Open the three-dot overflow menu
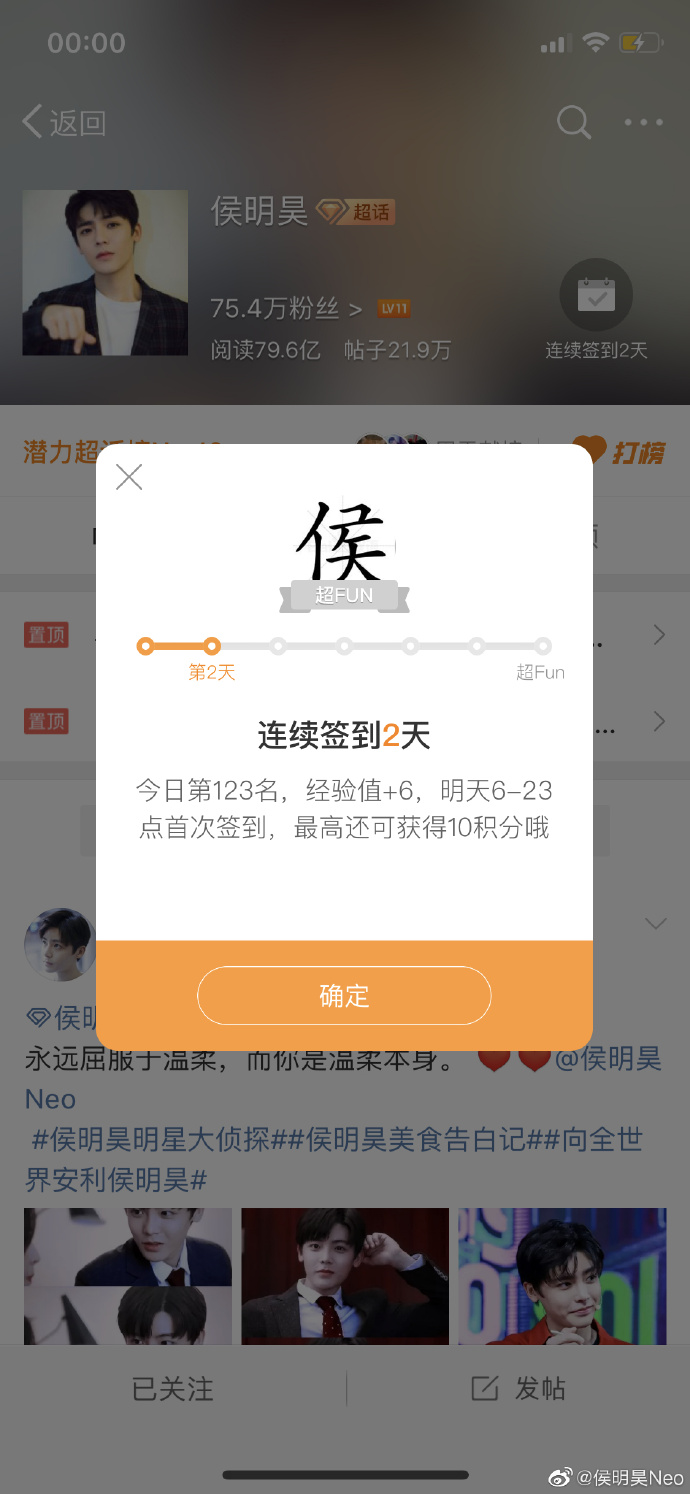 (x=643, y=123)
